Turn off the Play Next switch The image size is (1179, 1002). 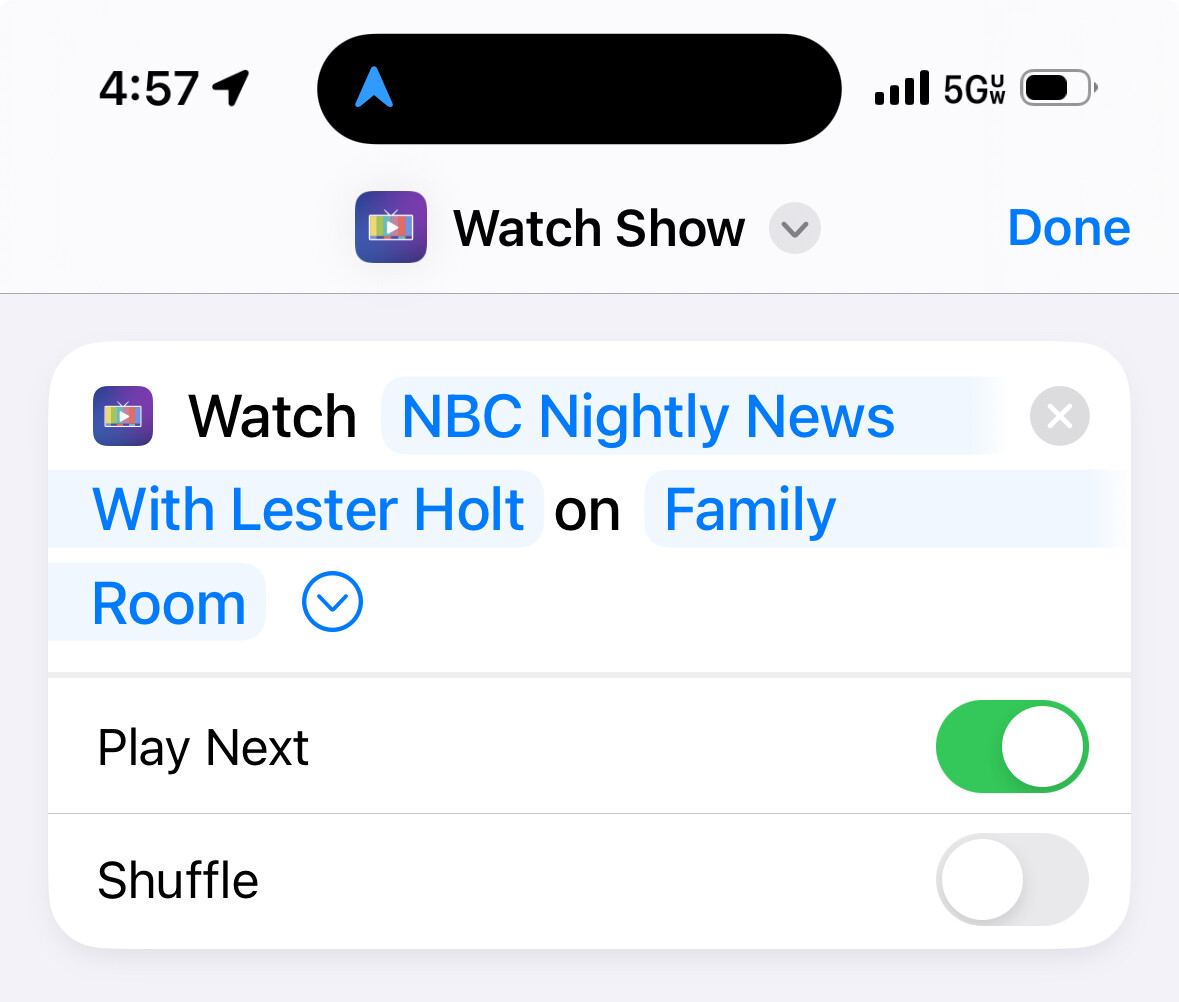[1011, 747]
